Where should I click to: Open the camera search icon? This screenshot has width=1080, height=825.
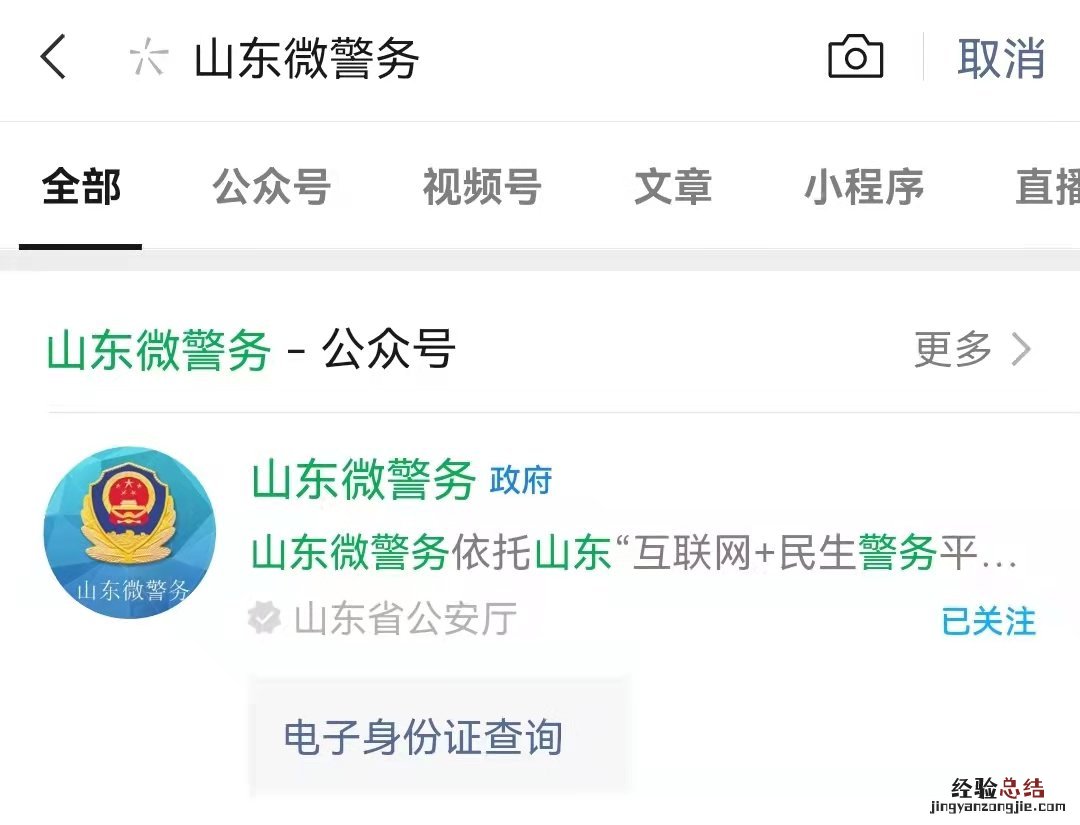click(855, 57)
